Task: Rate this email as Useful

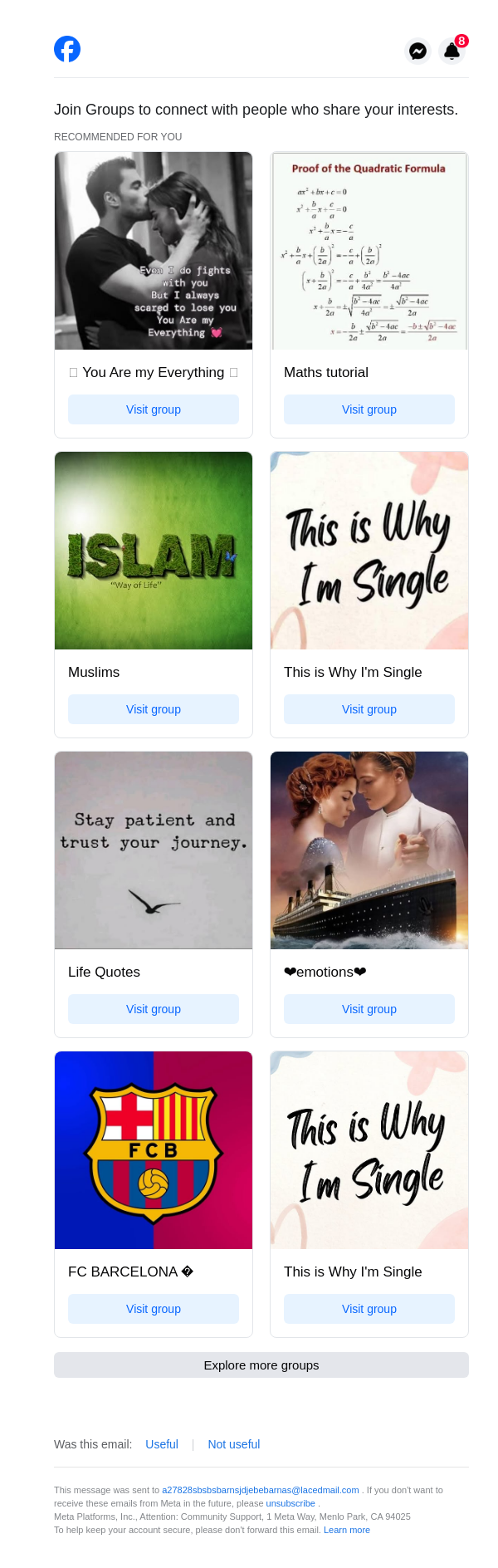Action: 162,1444
